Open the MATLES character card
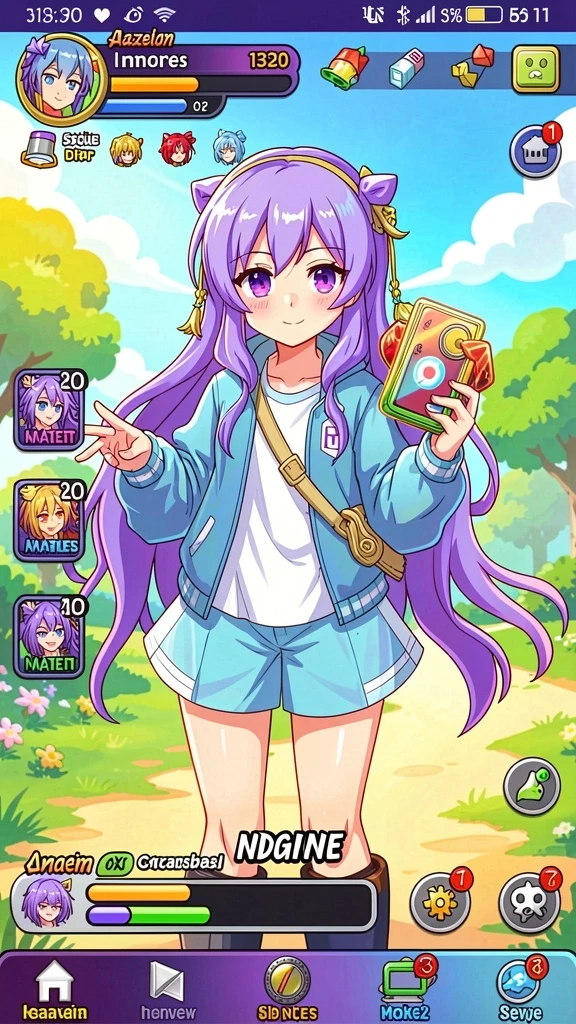Screen dimensions: 576x1024 pos(50,520)
